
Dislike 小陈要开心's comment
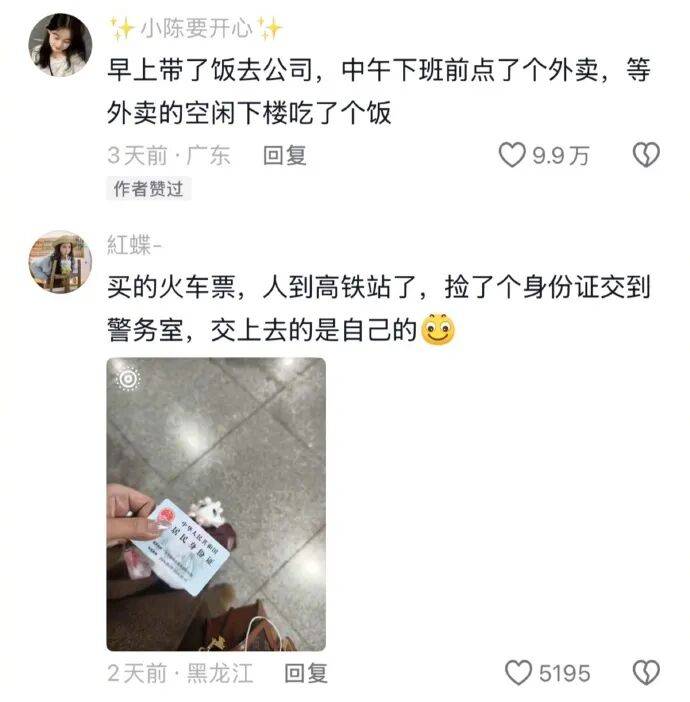tap(647, 155)
